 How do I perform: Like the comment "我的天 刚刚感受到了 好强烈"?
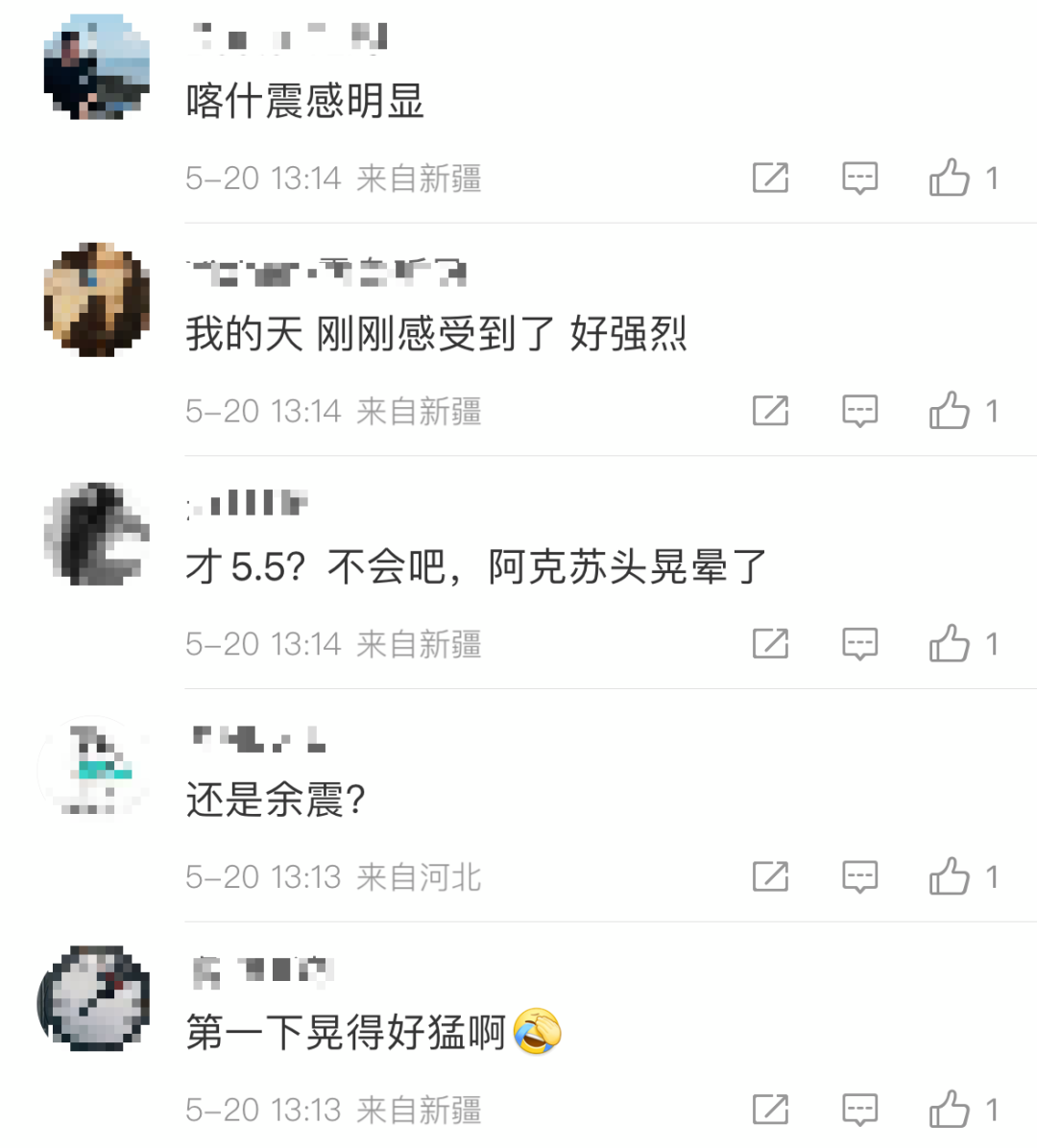coord(950,411)
